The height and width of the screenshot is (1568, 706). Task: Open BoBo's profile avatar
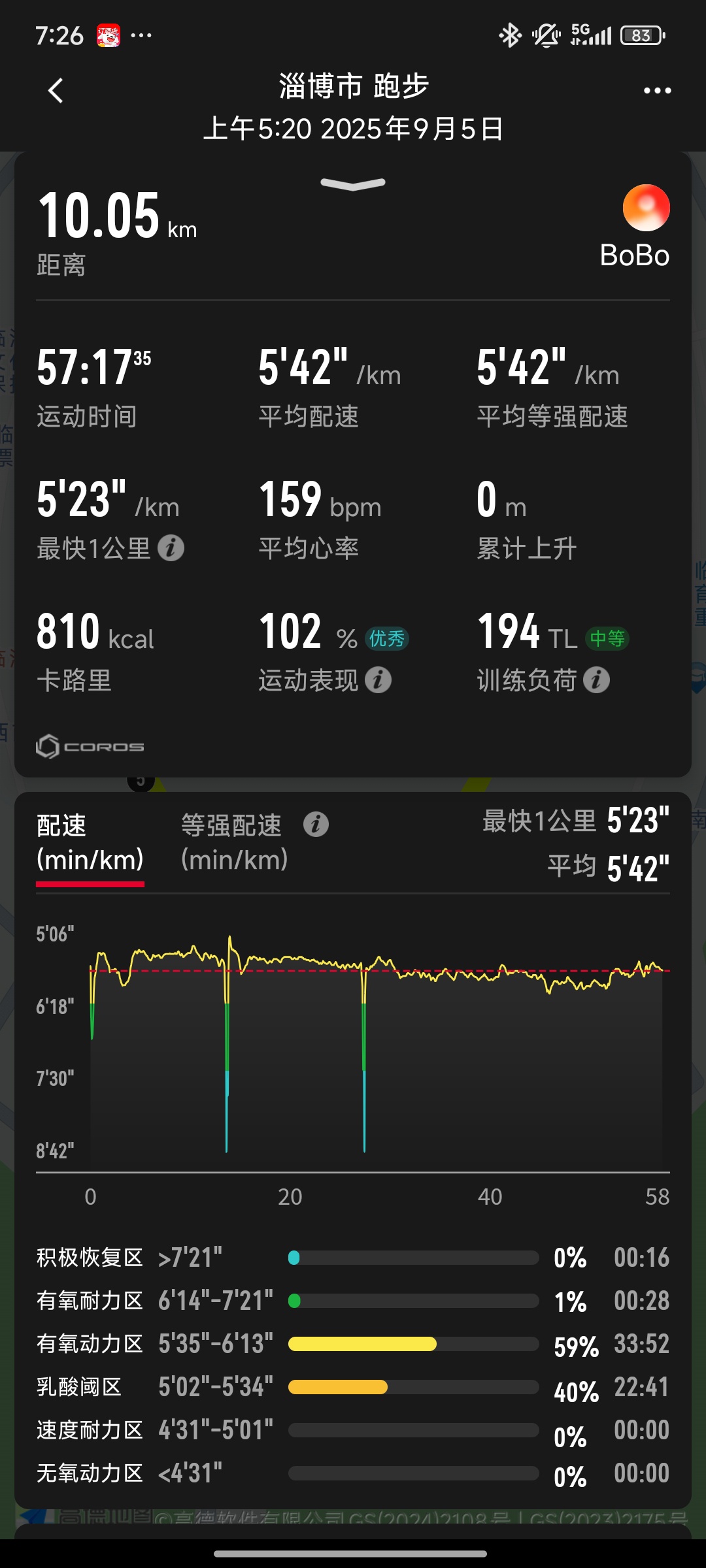pyautogui.click(x=646, y=208)
